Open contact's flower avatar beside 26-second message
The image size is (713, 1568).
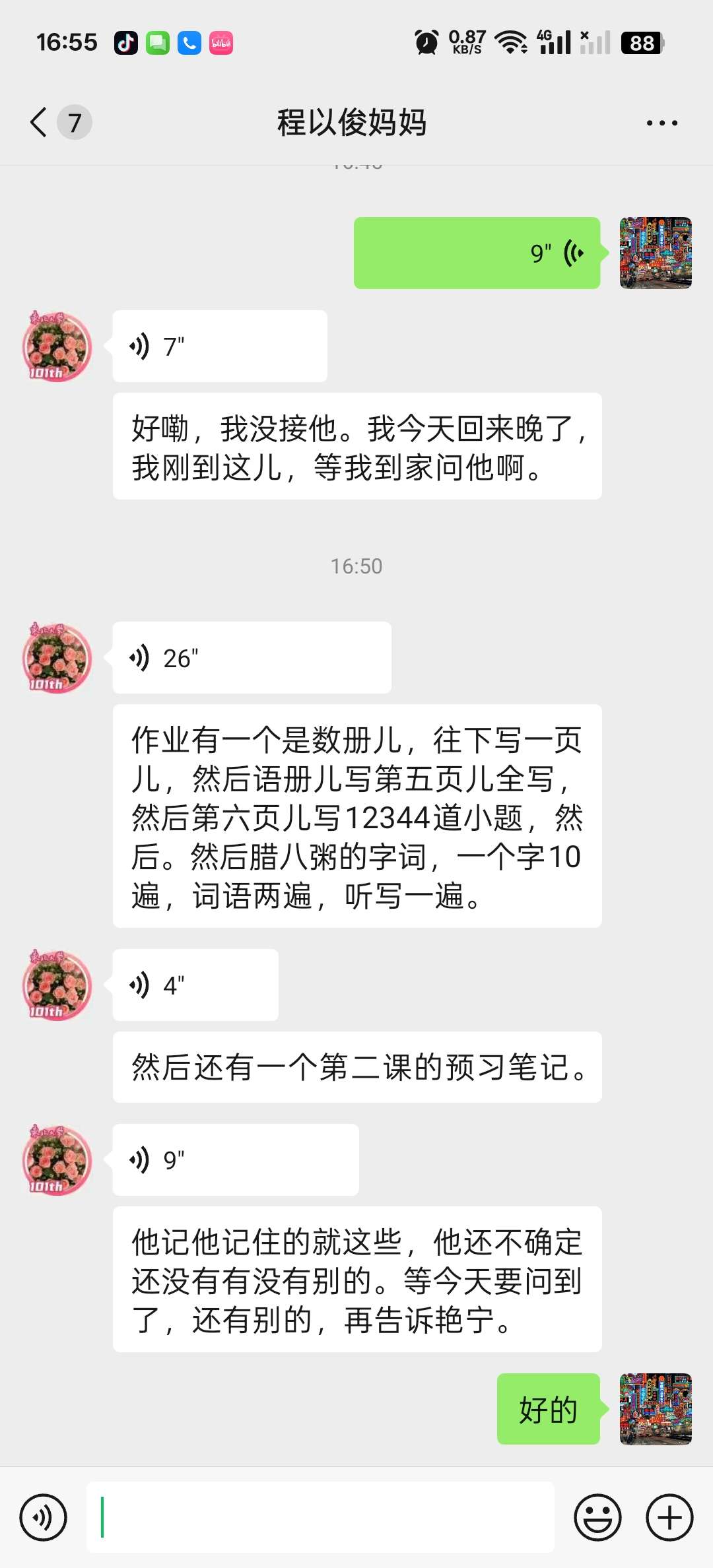(x=57, y=657)
